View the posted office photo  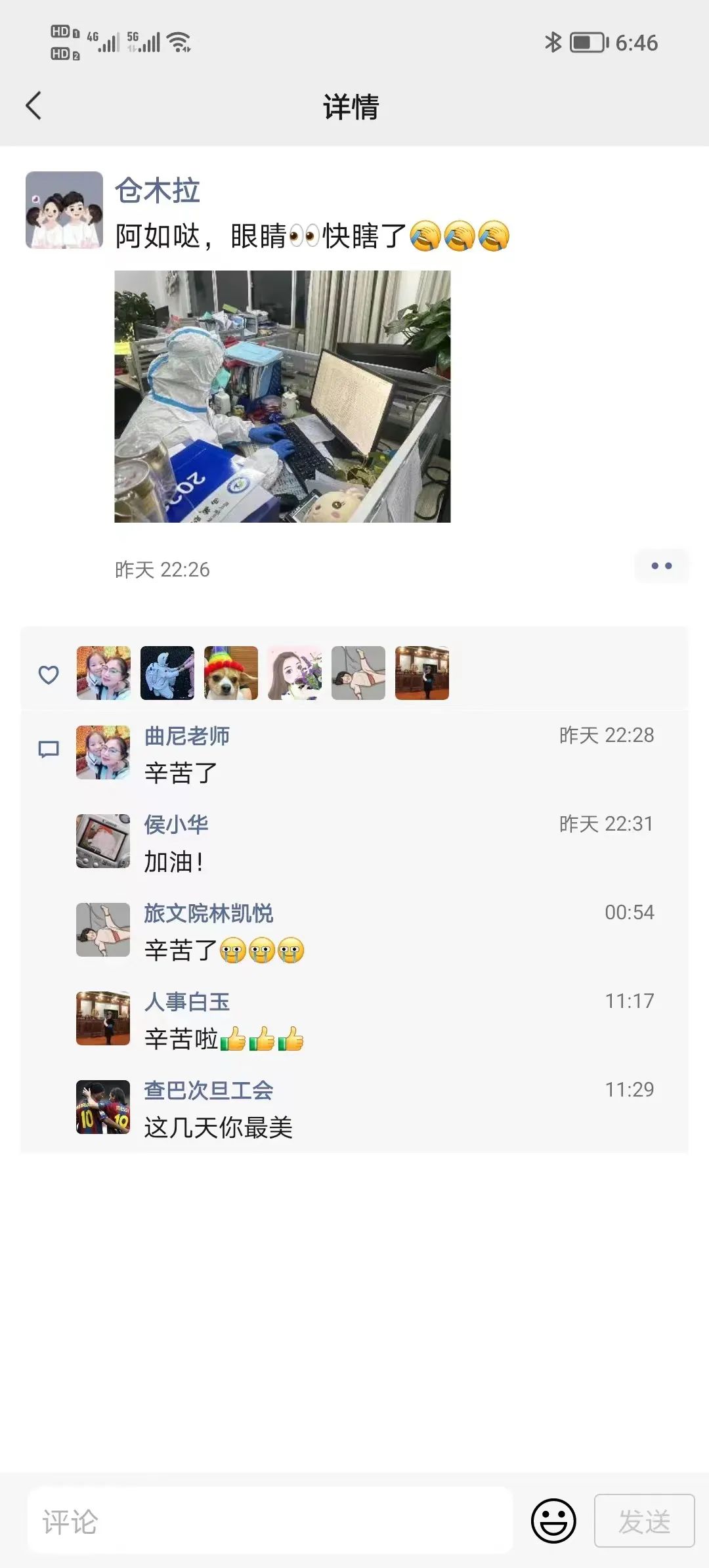click(282, 397)
